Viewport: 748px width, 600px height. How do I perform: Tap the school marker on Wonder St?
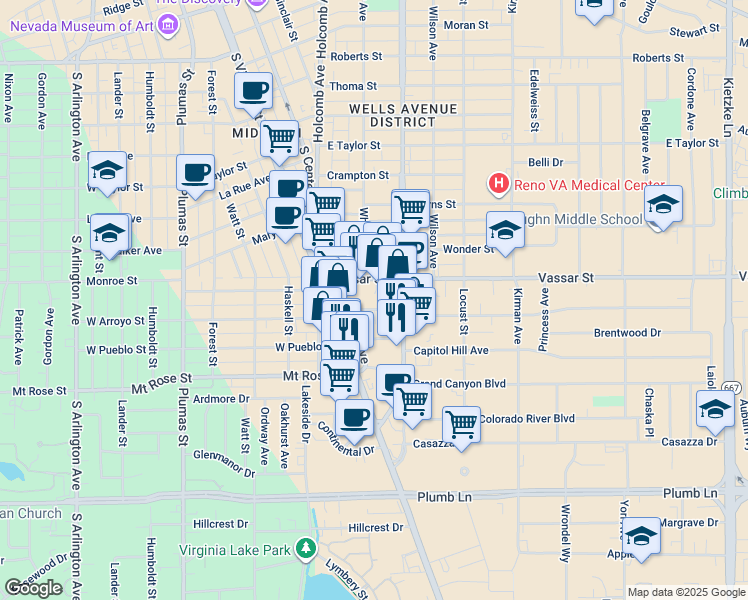[506, 232]
